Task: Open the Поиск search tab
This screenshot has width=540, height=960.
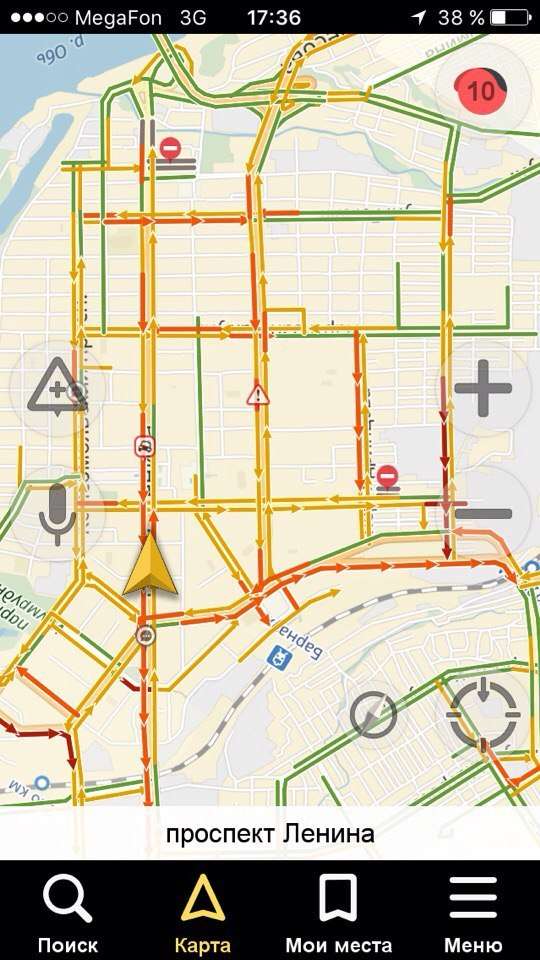Action: [x=67, y=910]
